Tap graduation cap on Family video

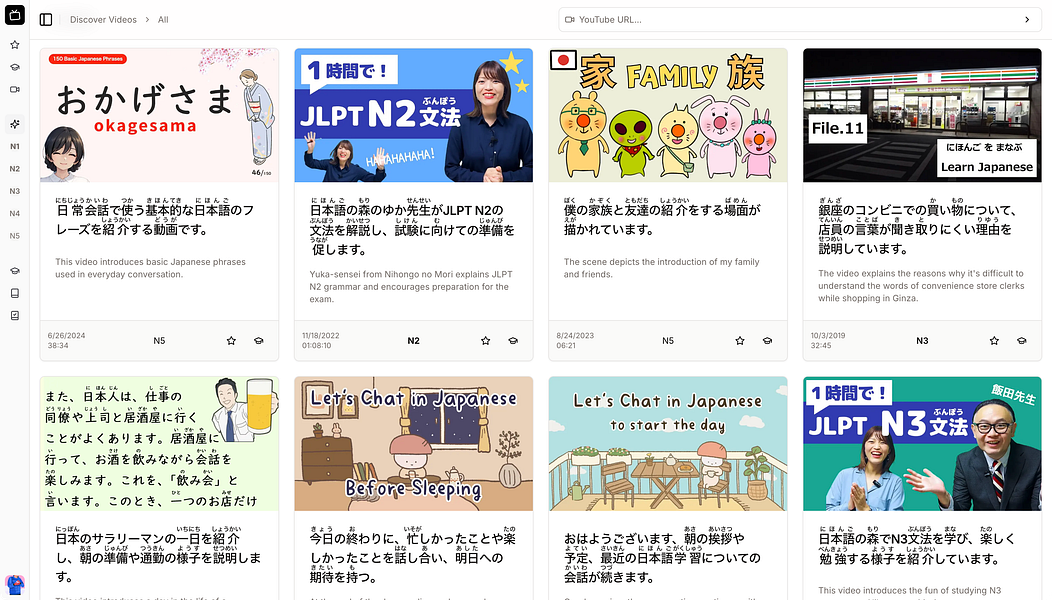767,341
